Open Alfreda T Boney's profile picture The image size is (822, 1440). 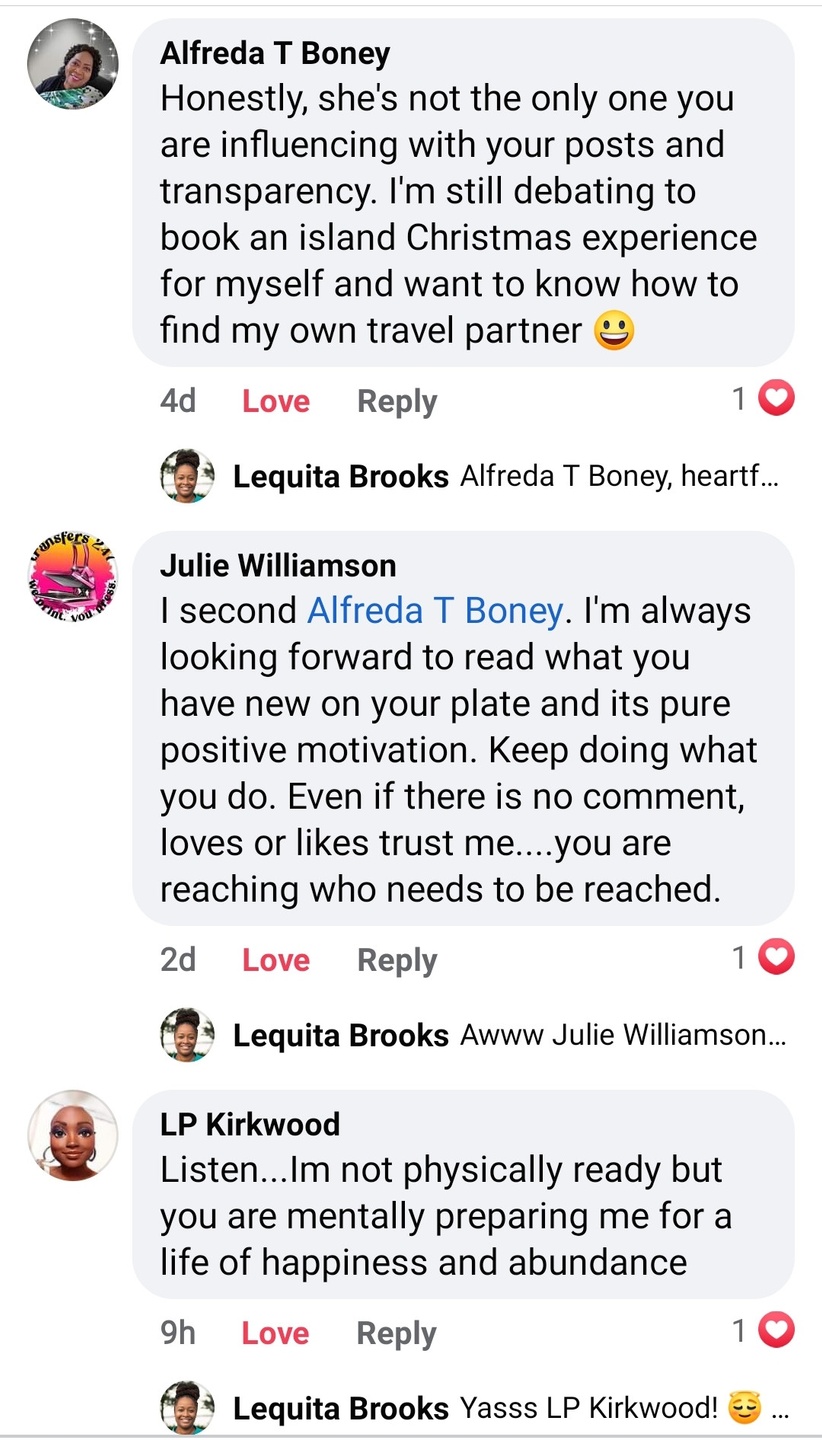(72, 64)
